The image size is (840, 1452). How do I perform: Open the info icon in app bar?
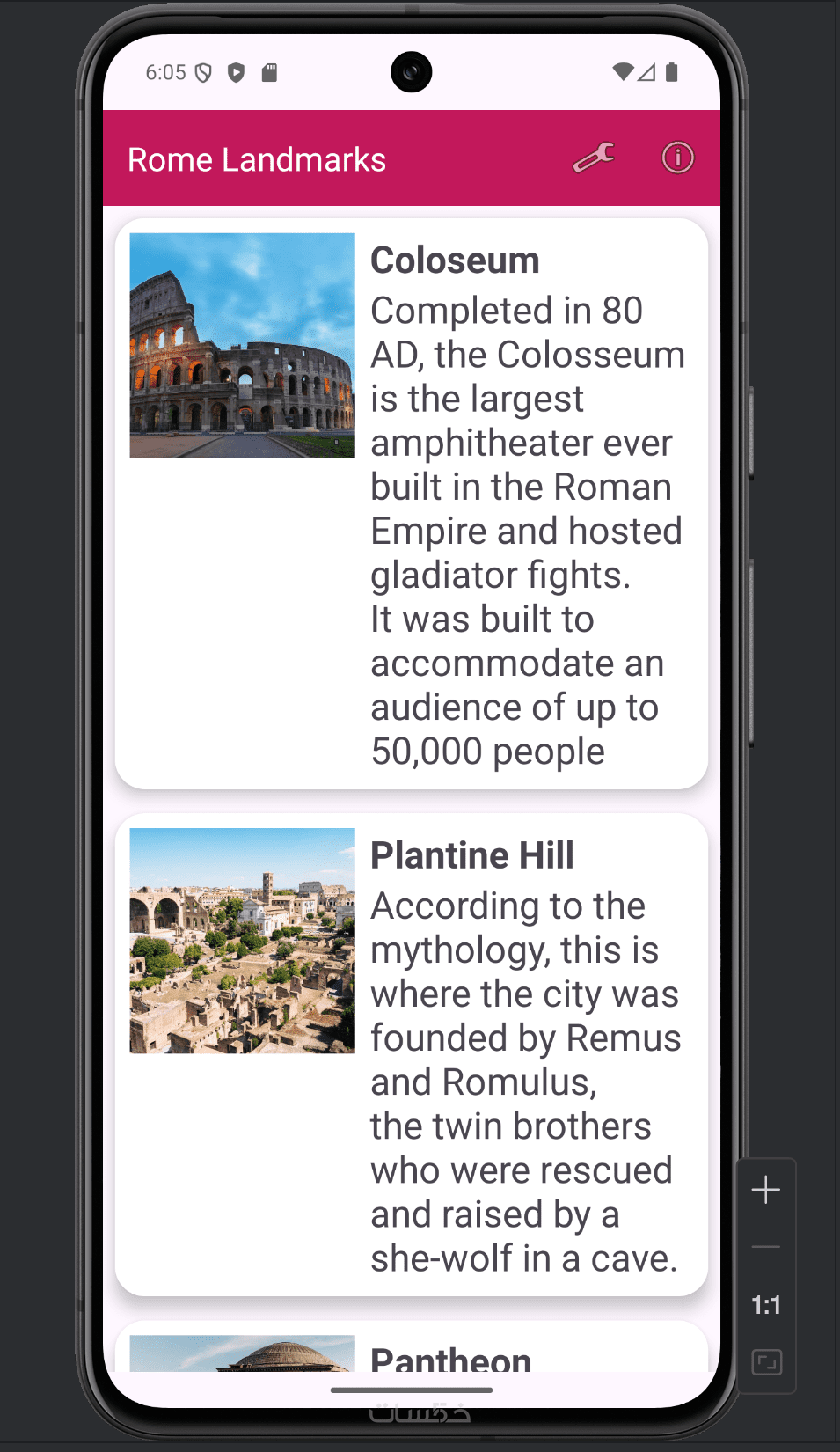pyautogui.click(x=677, y=158)
